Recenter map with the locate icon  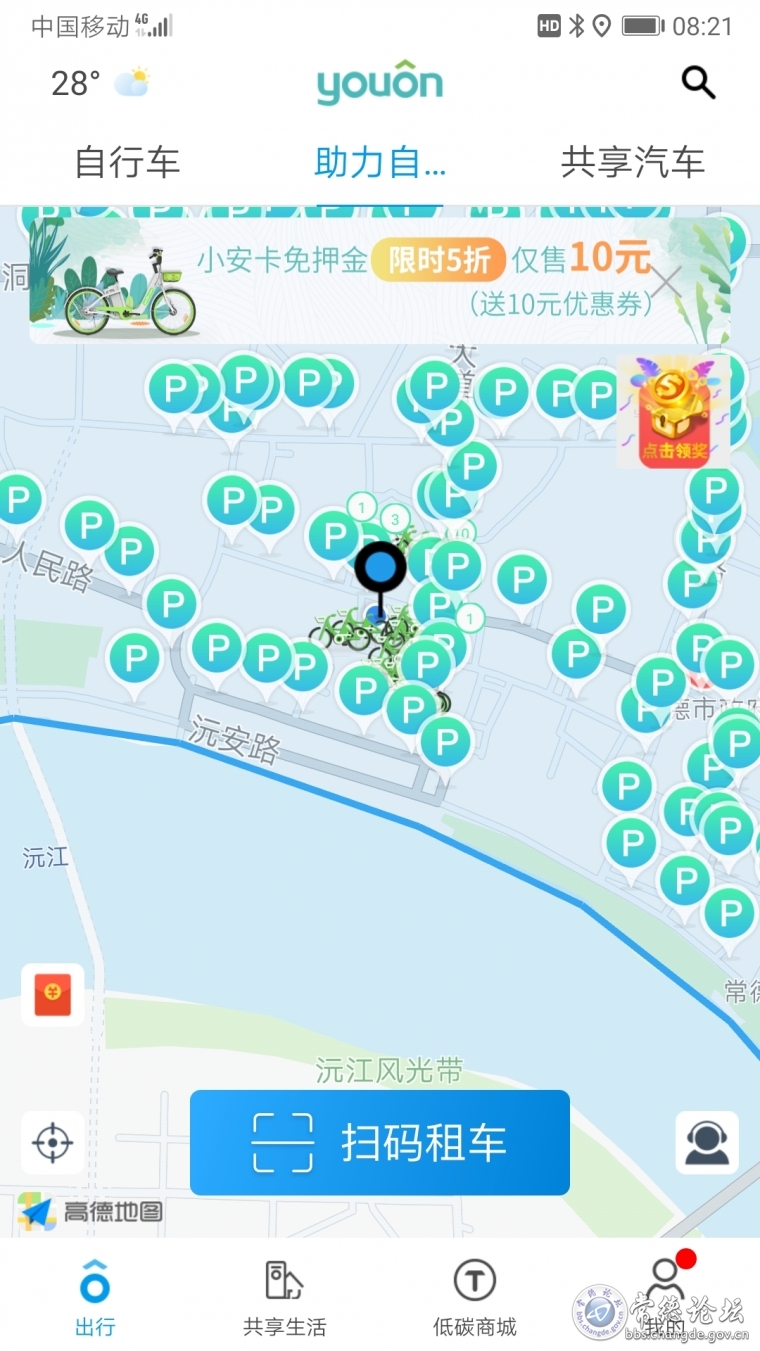click(53, 1142)
